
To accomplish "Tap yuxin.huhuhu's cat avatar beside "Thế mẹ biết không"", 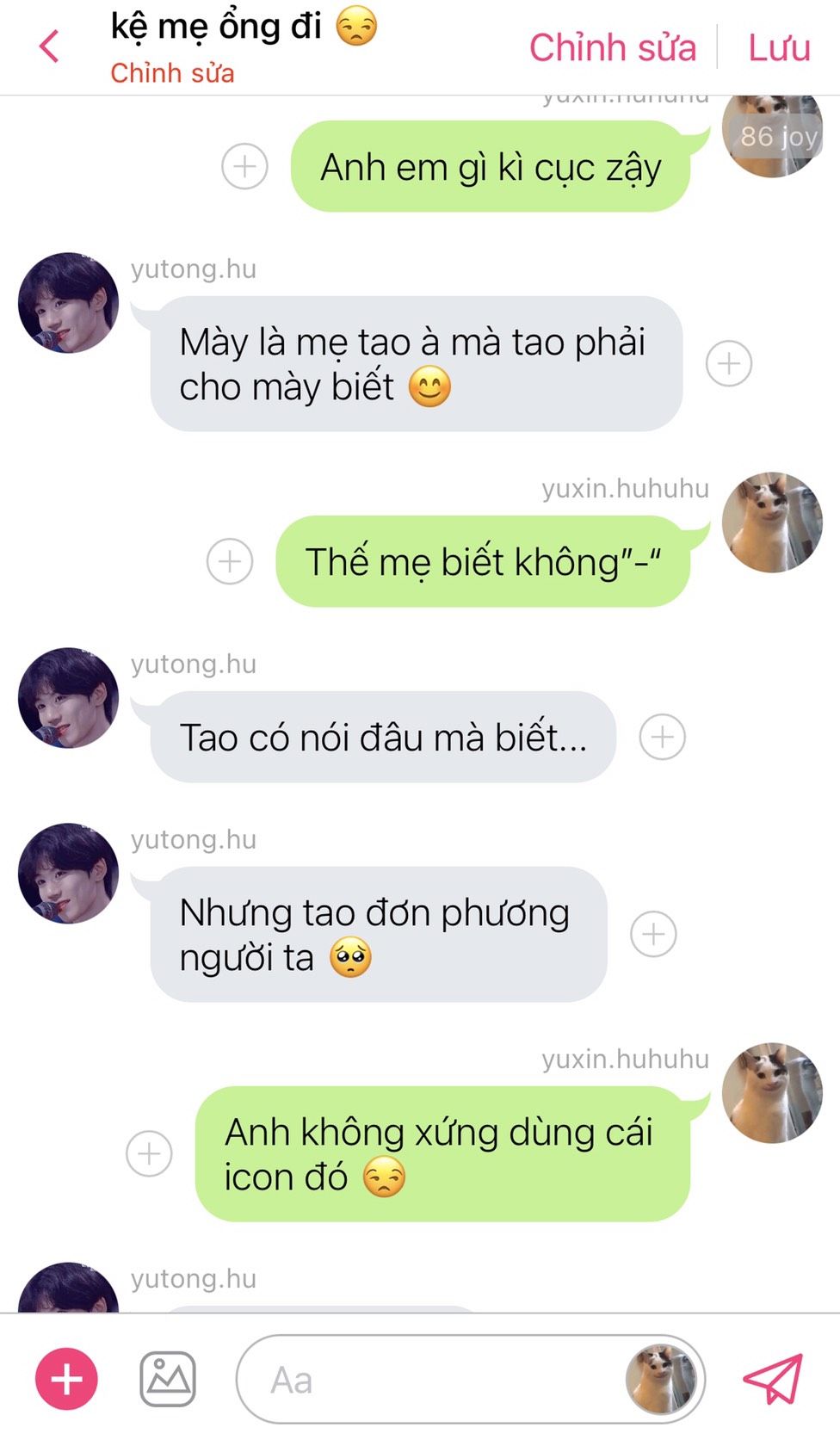I will (x=772, y=522).
